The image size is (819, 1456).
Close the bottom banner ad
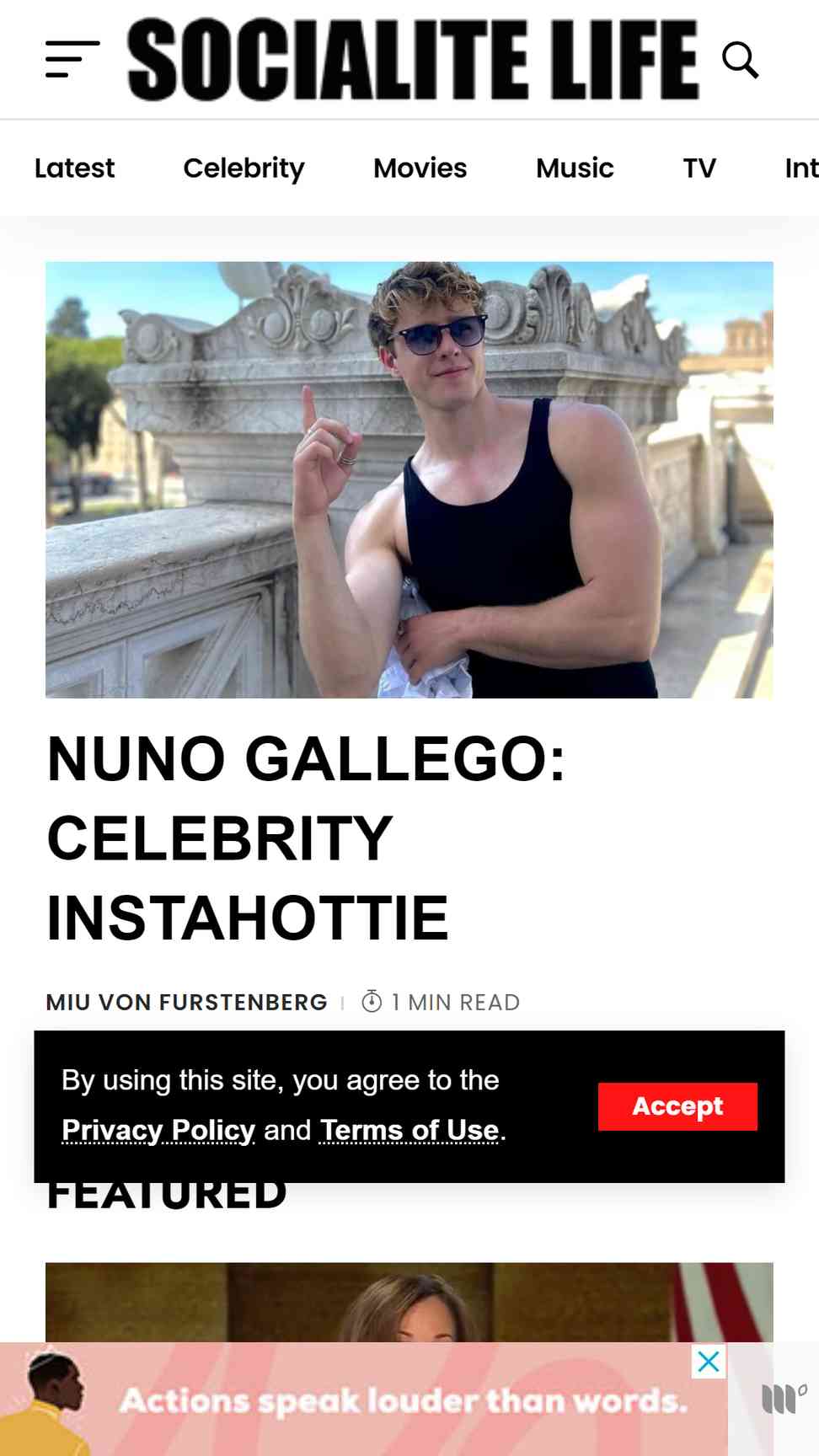pyautogui.click(x=709, y=1361)
